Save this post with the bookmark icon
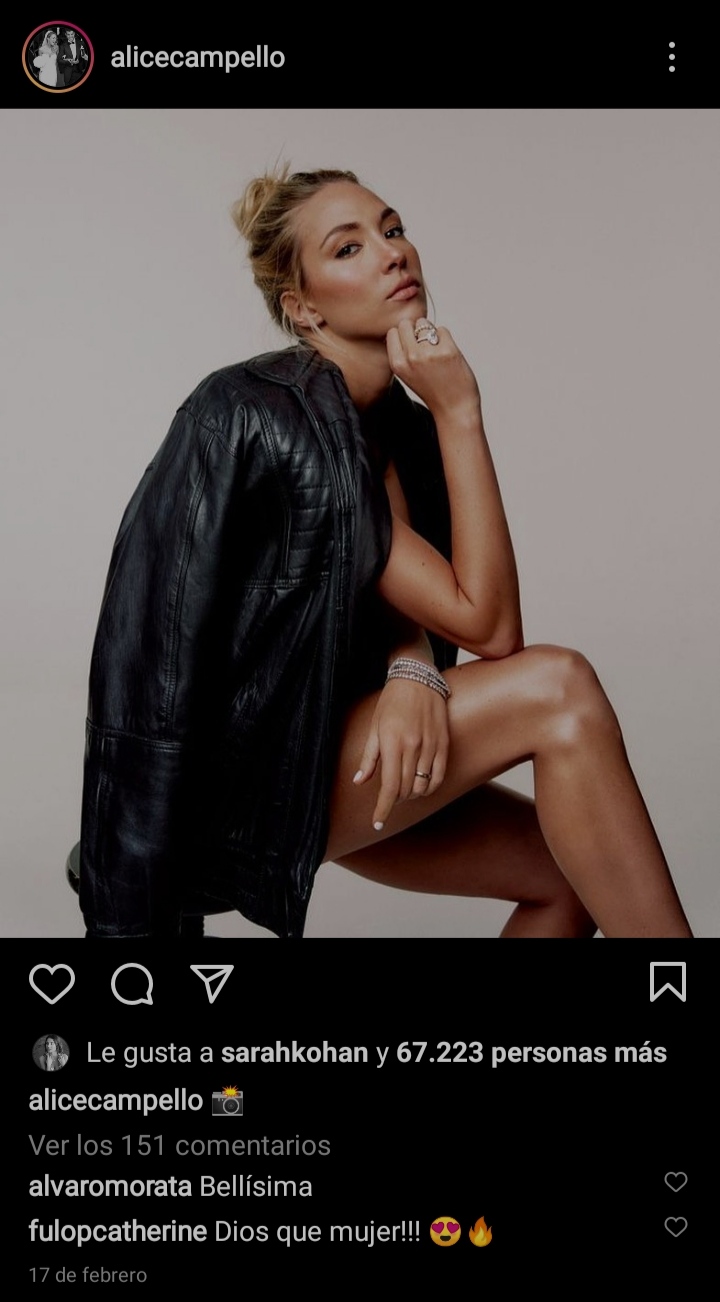720x1302 pixels. click(667, 982)
